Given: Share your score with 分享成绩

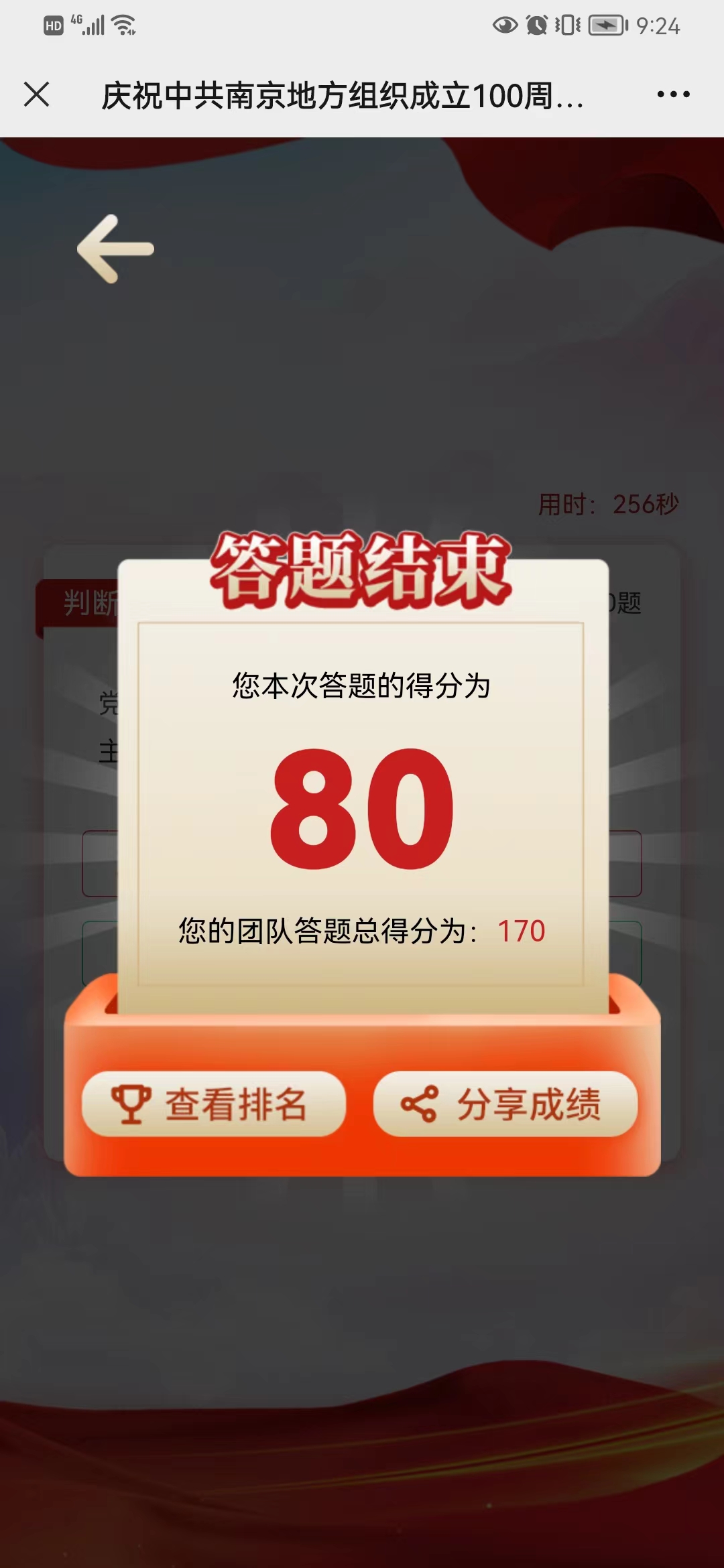Looking at the screenshot, I should pyautogui.click(x=505, y=1104).
